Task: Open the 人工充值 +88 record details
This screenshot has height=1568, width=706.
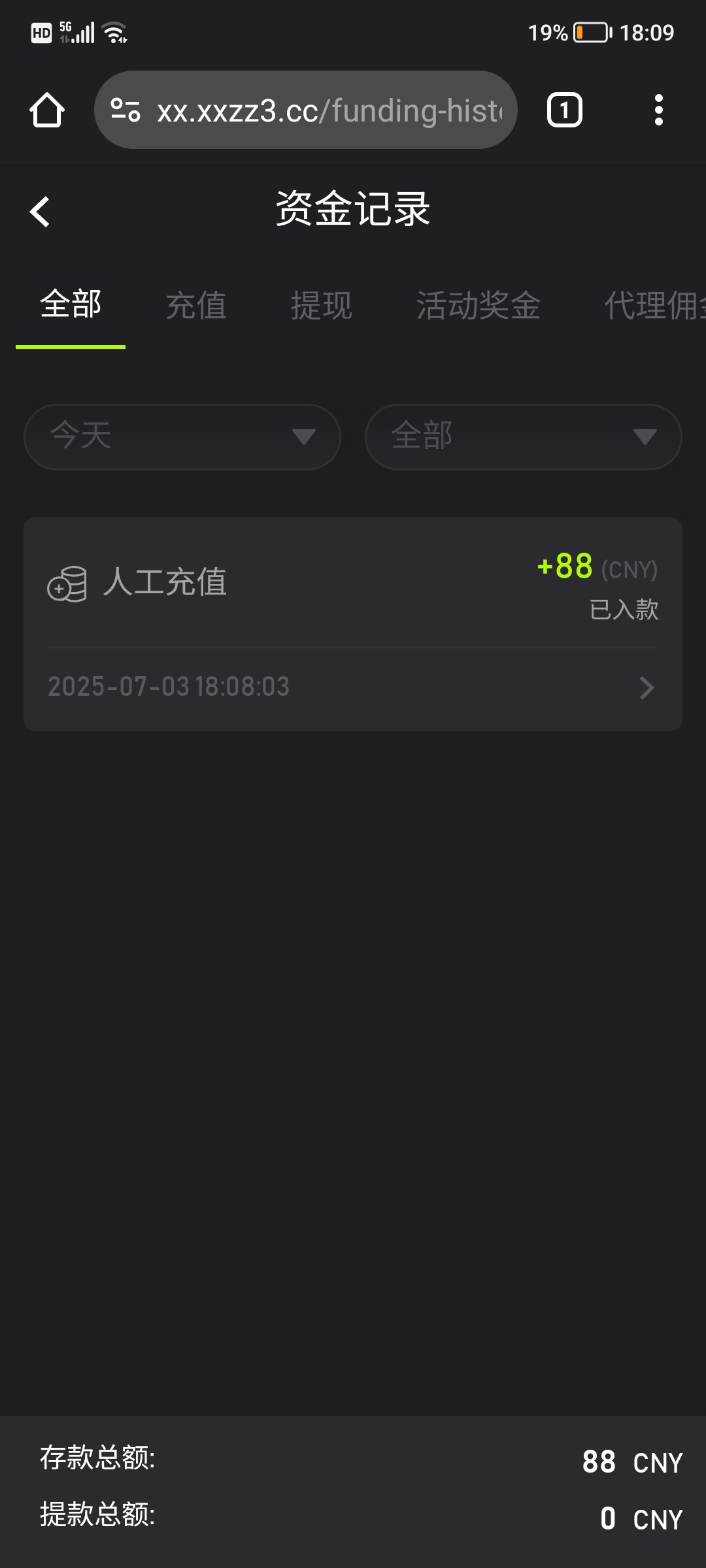Action: click(x=353, y=624)
